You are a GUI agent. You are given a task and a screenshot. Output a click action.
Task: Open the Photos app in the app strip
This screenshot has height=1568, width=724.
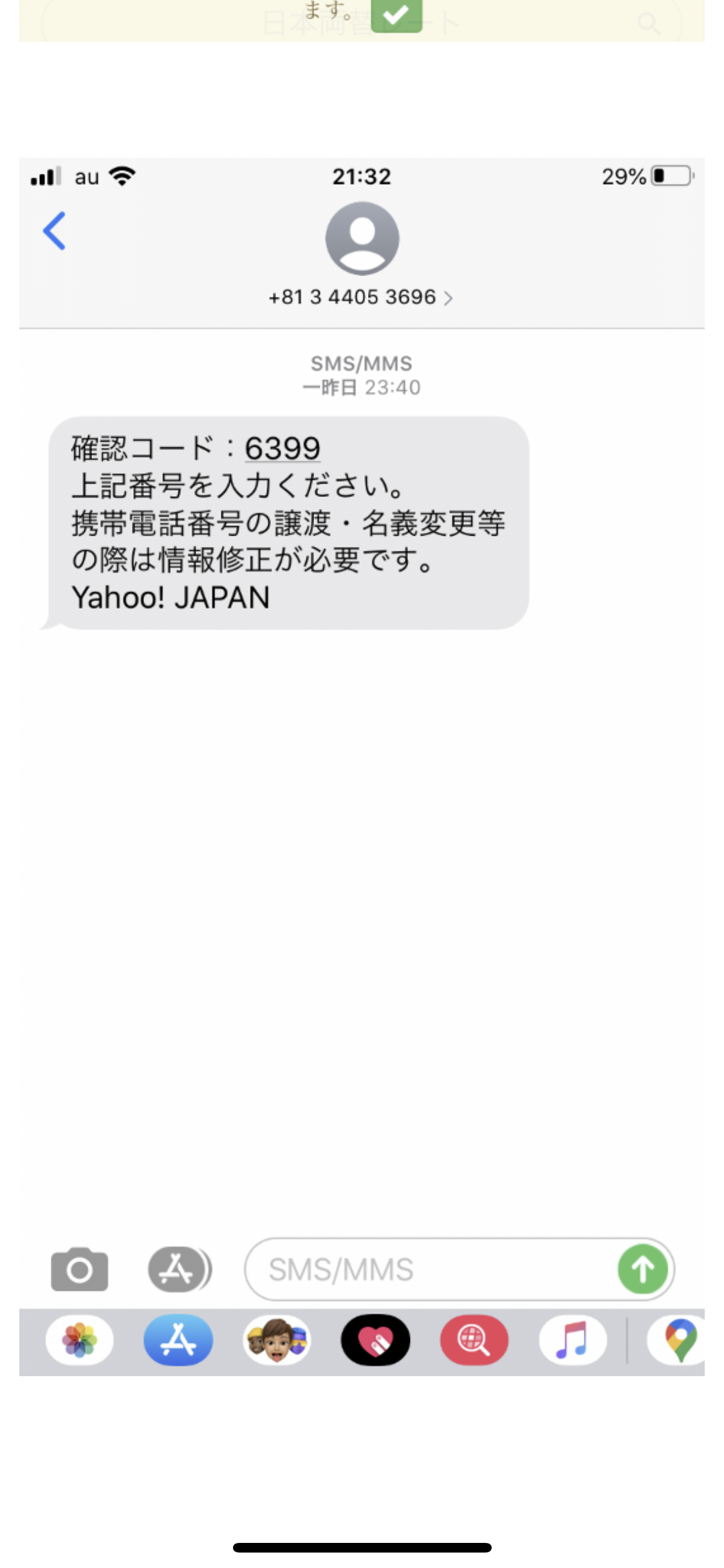pos(80,1341)
